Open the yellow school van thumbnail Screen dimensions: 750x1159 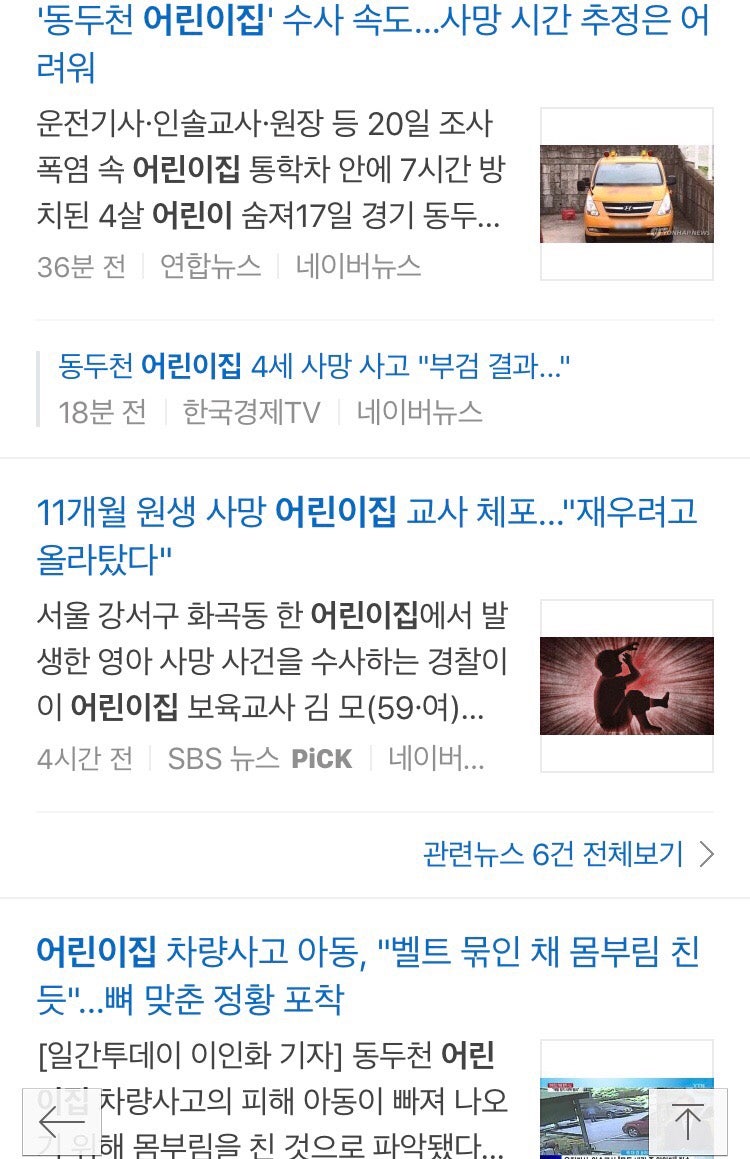tap(626, 194)
